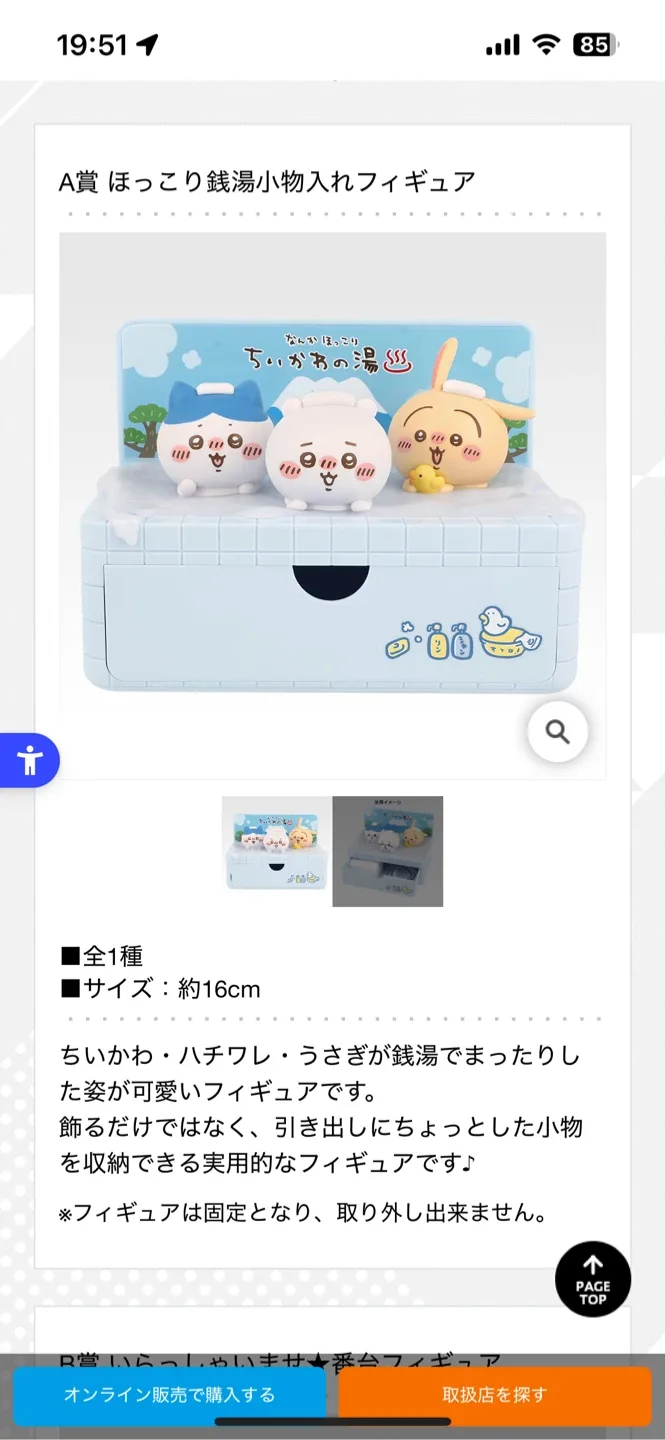Tap 取扱店を探す to find stores

(x=495, y=1395)
